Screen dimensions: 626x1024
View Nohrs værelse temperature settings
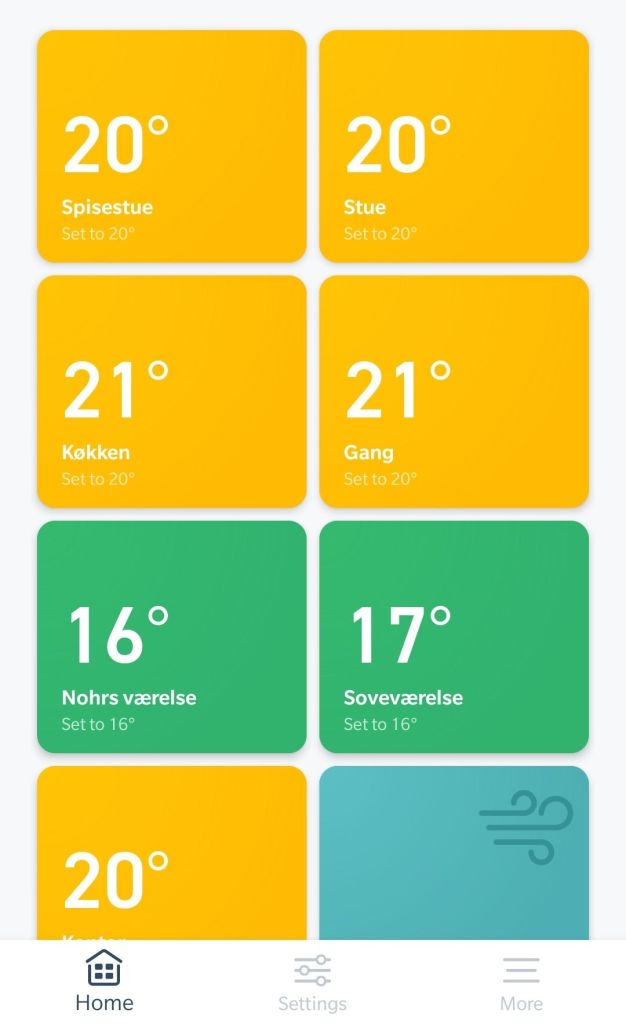[171, 636]
